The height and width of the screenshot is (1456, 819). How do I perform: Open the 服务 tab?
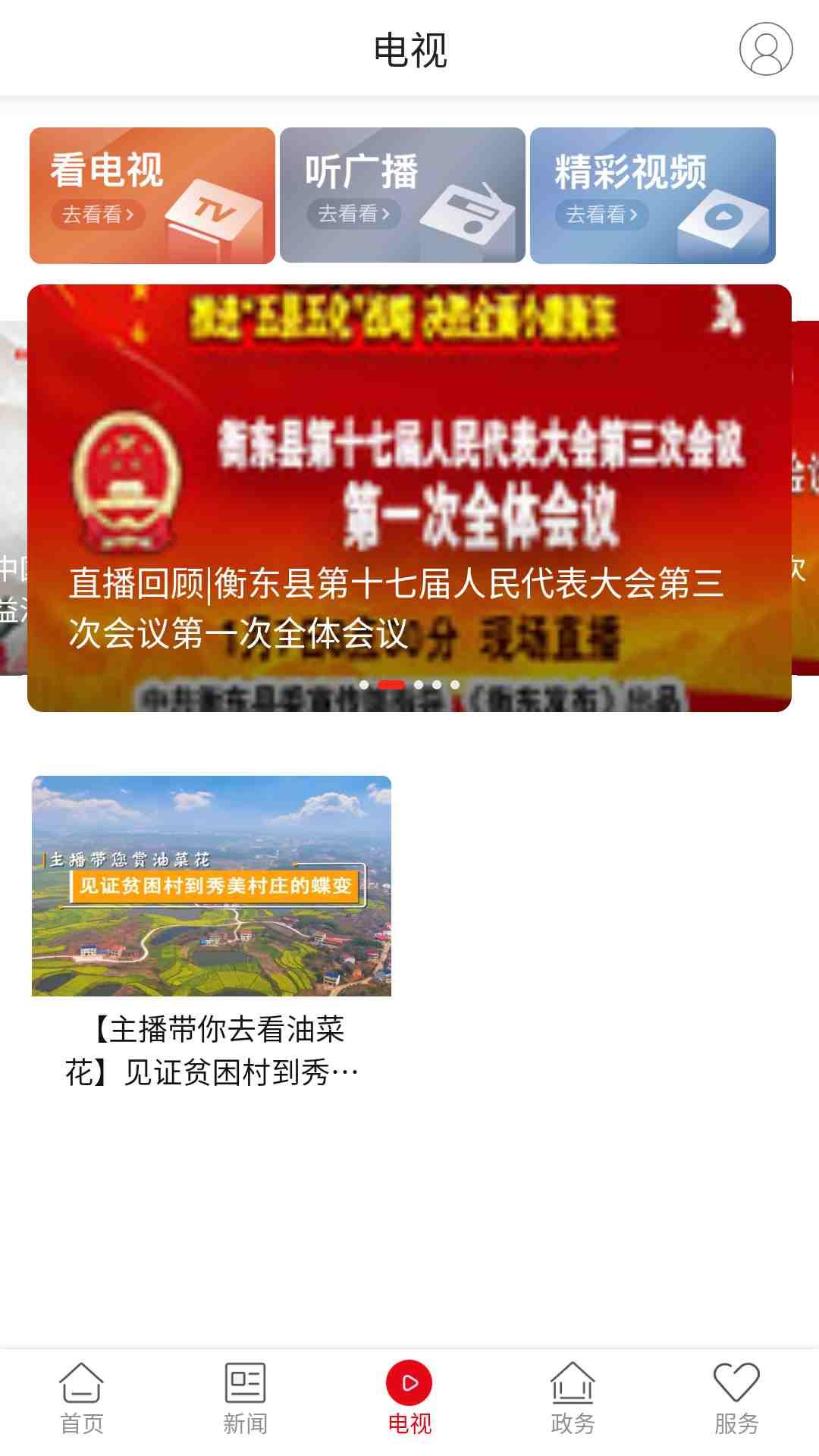[736, 1398]
